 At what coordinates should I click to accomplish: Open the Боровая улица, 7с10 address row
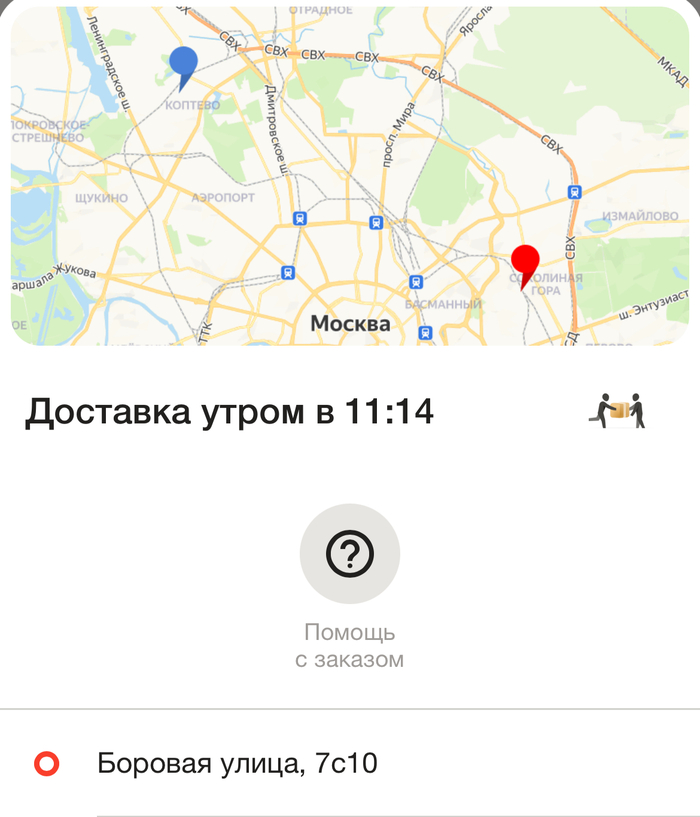[237, 765]
